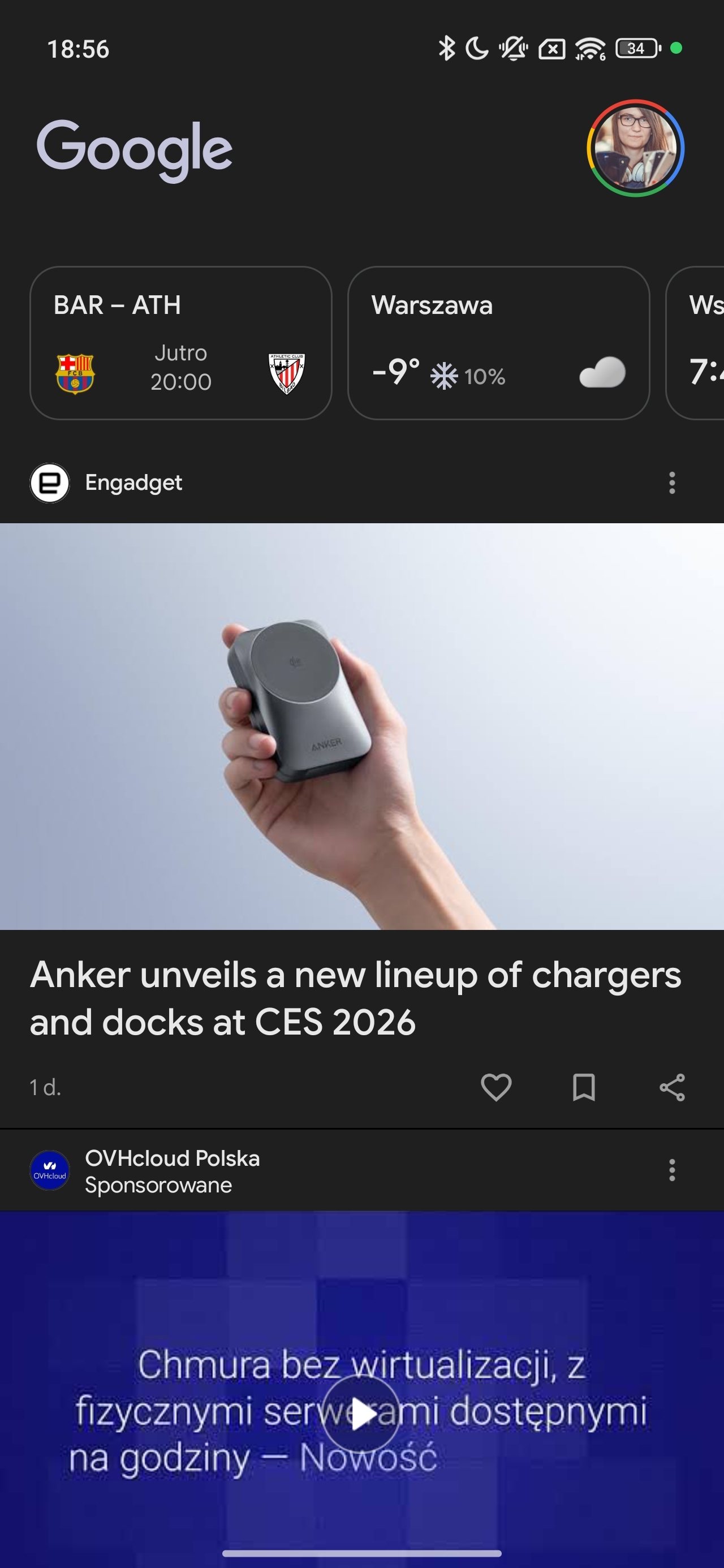Like the Anker chargers article
Viewport: 724px width, 1568px height.
[x=495, y=1087]
